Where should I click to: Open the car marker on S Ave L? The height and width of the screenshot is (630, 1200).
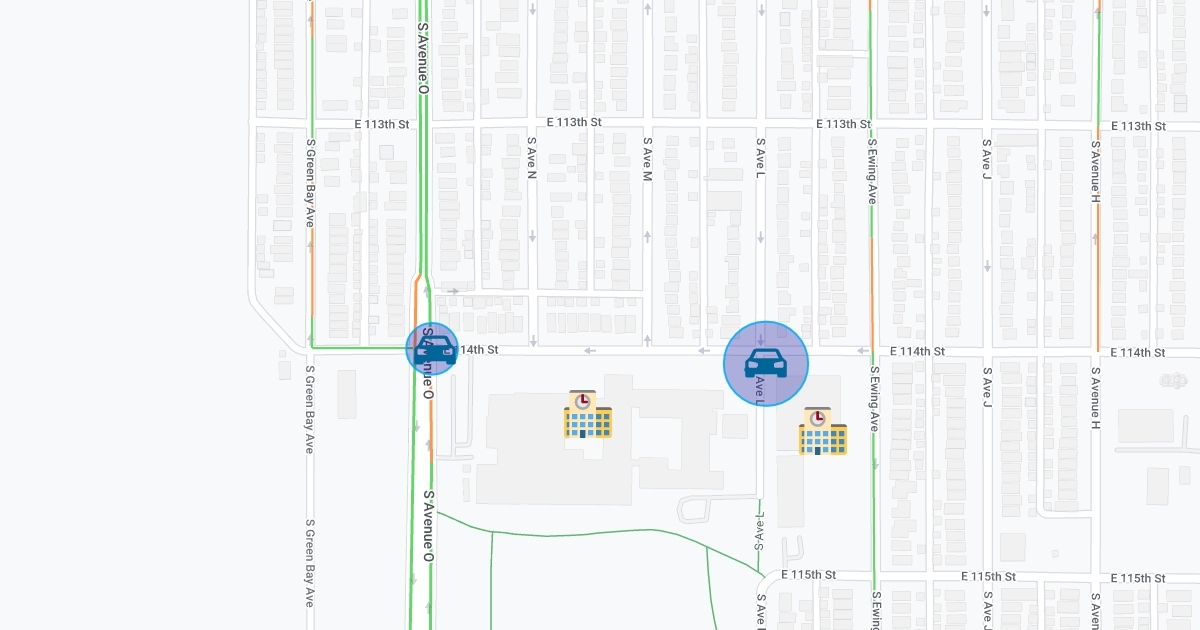click(766, 363)
